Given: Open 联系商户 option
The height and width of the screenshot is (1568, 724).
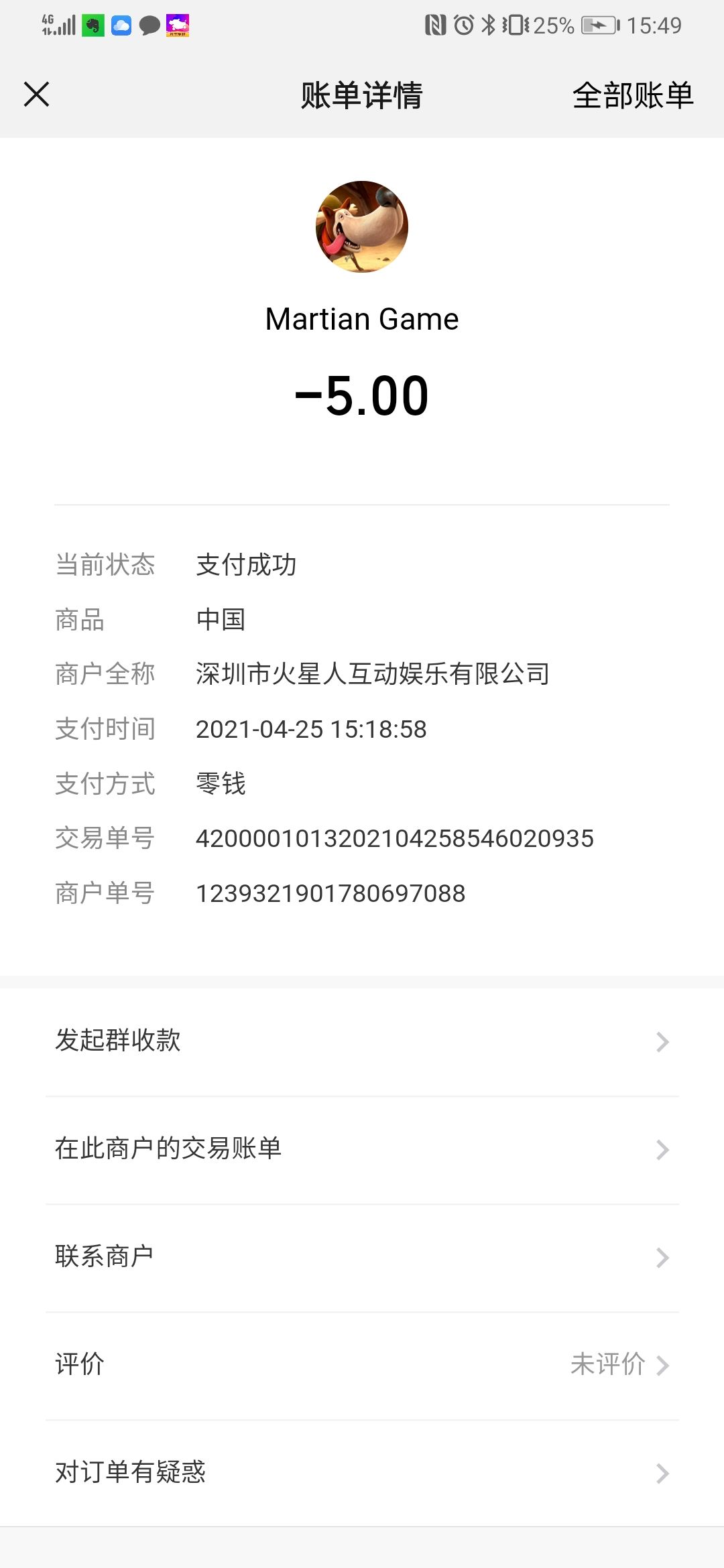Looking at the screenshot, I should [362, 1256].
